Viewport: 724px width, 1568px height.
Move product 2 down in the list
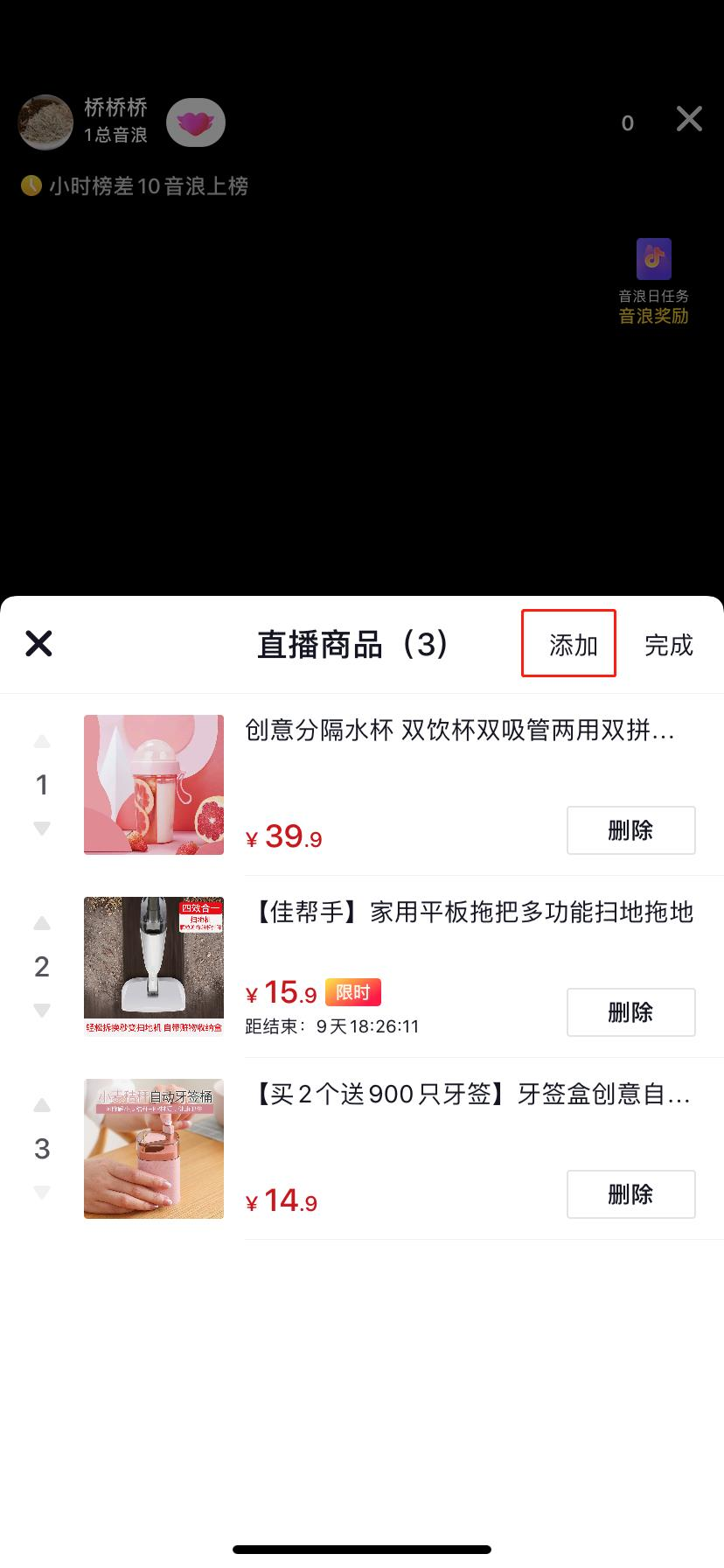click(x=42, y=1010)
